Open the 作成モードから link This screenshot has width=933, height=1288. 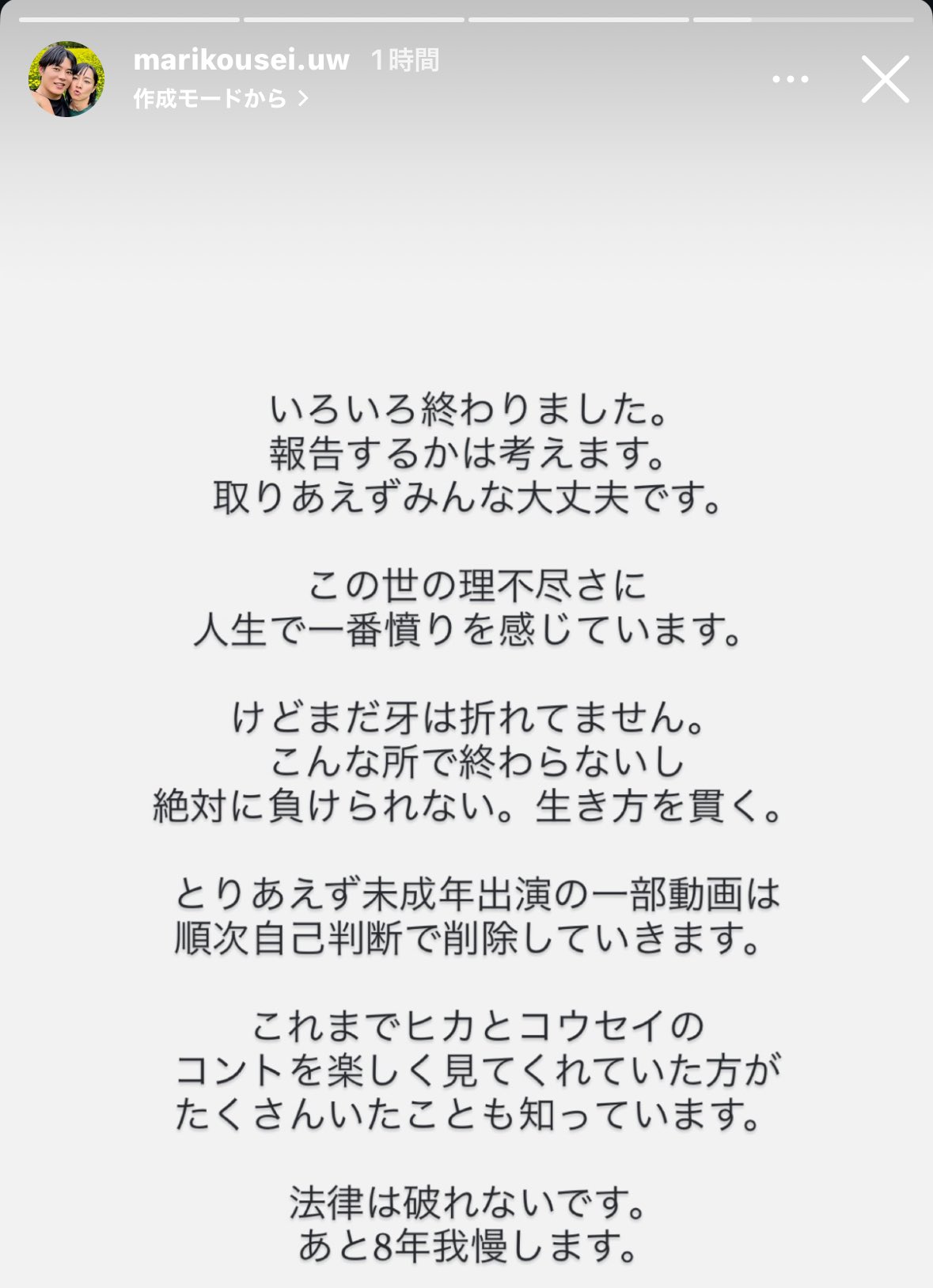(x=220, y=99)
